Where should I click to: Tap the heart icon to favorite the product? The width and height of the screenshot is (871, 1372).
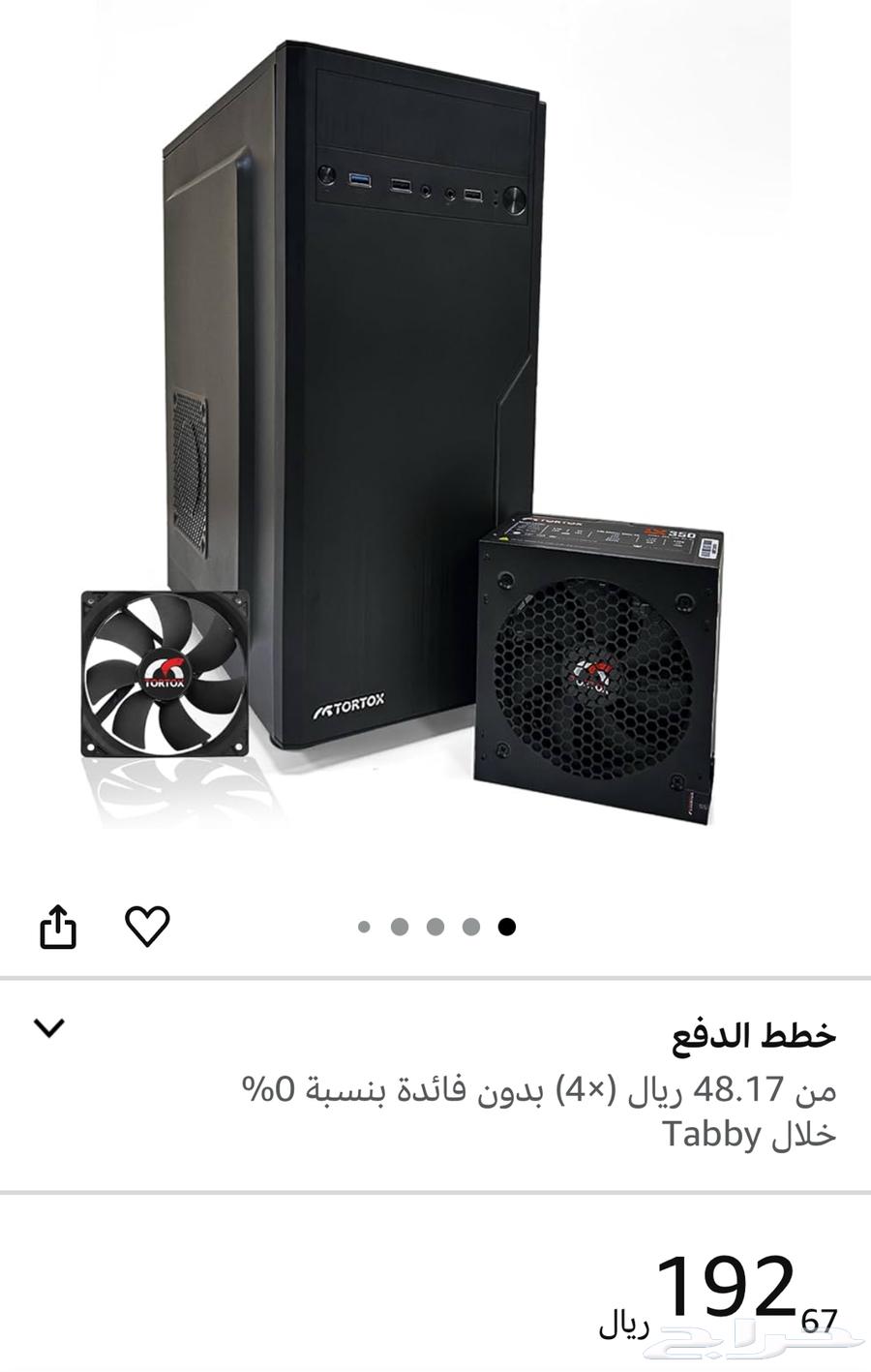[147, 927]
